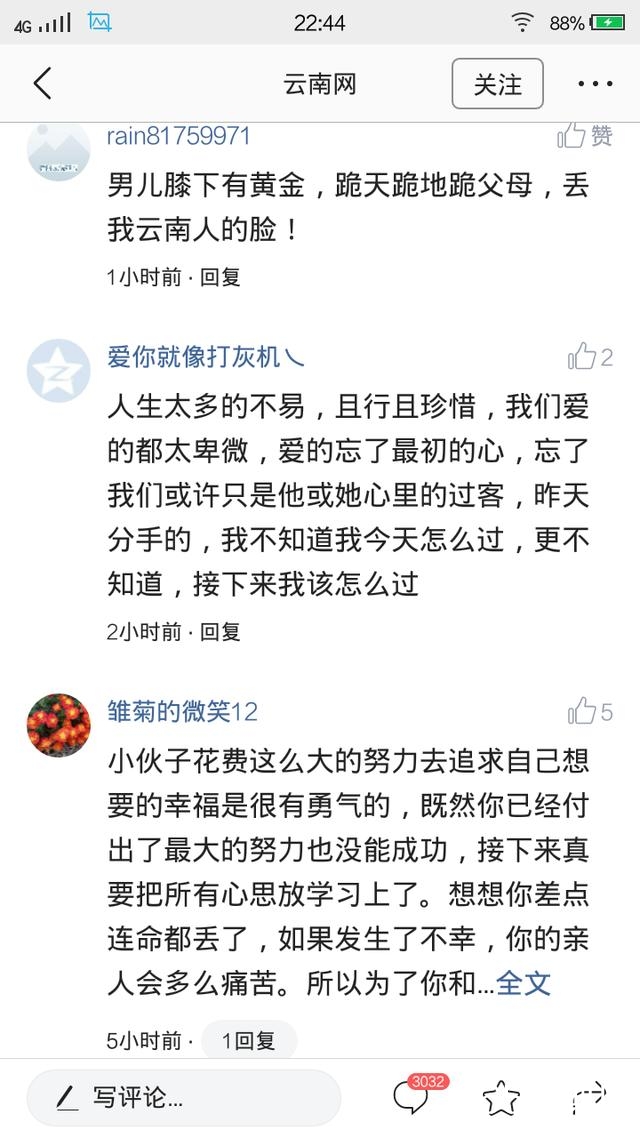640x1138 pixels.
Task: Tap the 写评论 input box
Action: (183, 1097)
